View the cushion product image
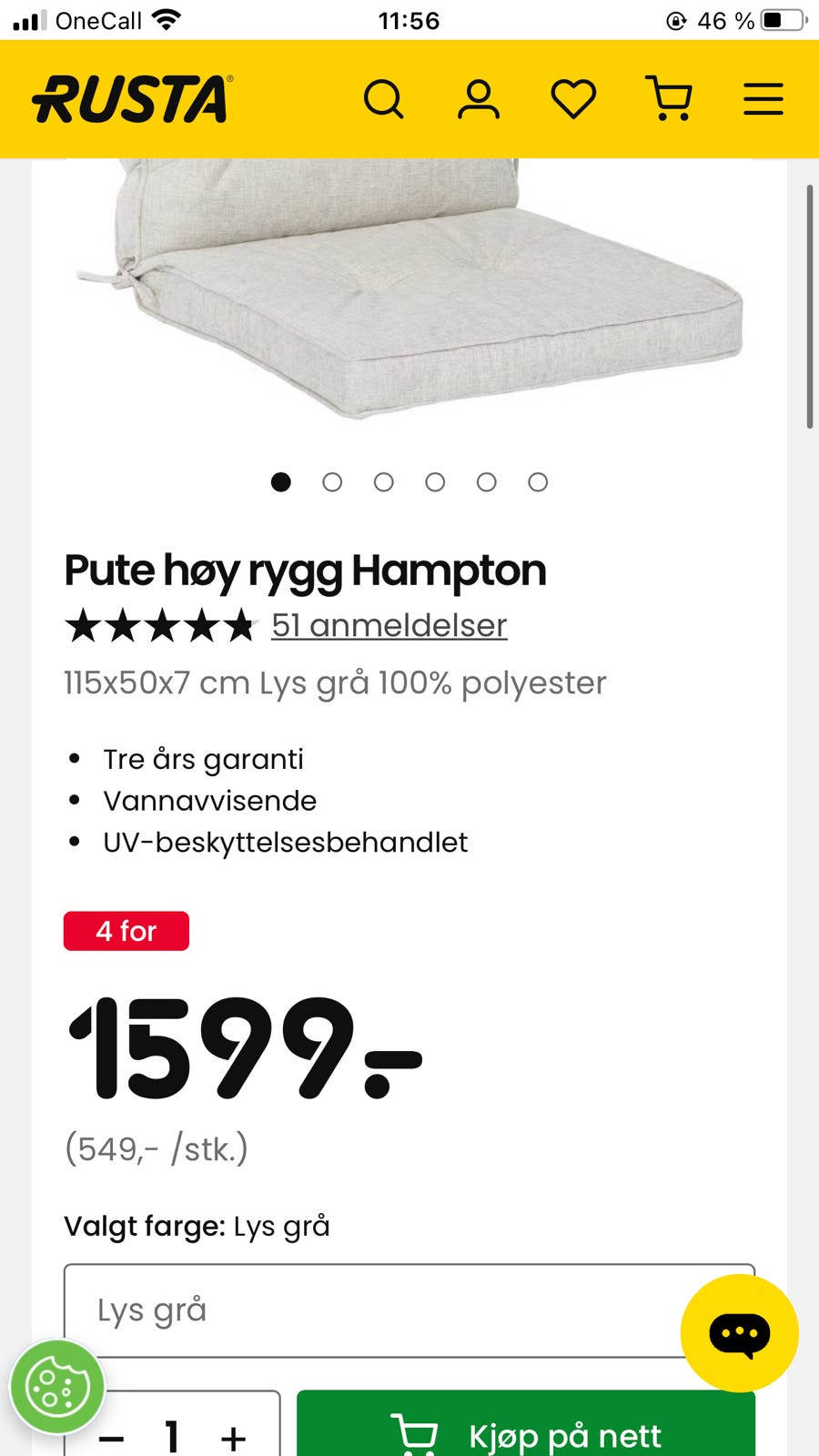This screenshot has height=1456, width=819. point(409,288)
